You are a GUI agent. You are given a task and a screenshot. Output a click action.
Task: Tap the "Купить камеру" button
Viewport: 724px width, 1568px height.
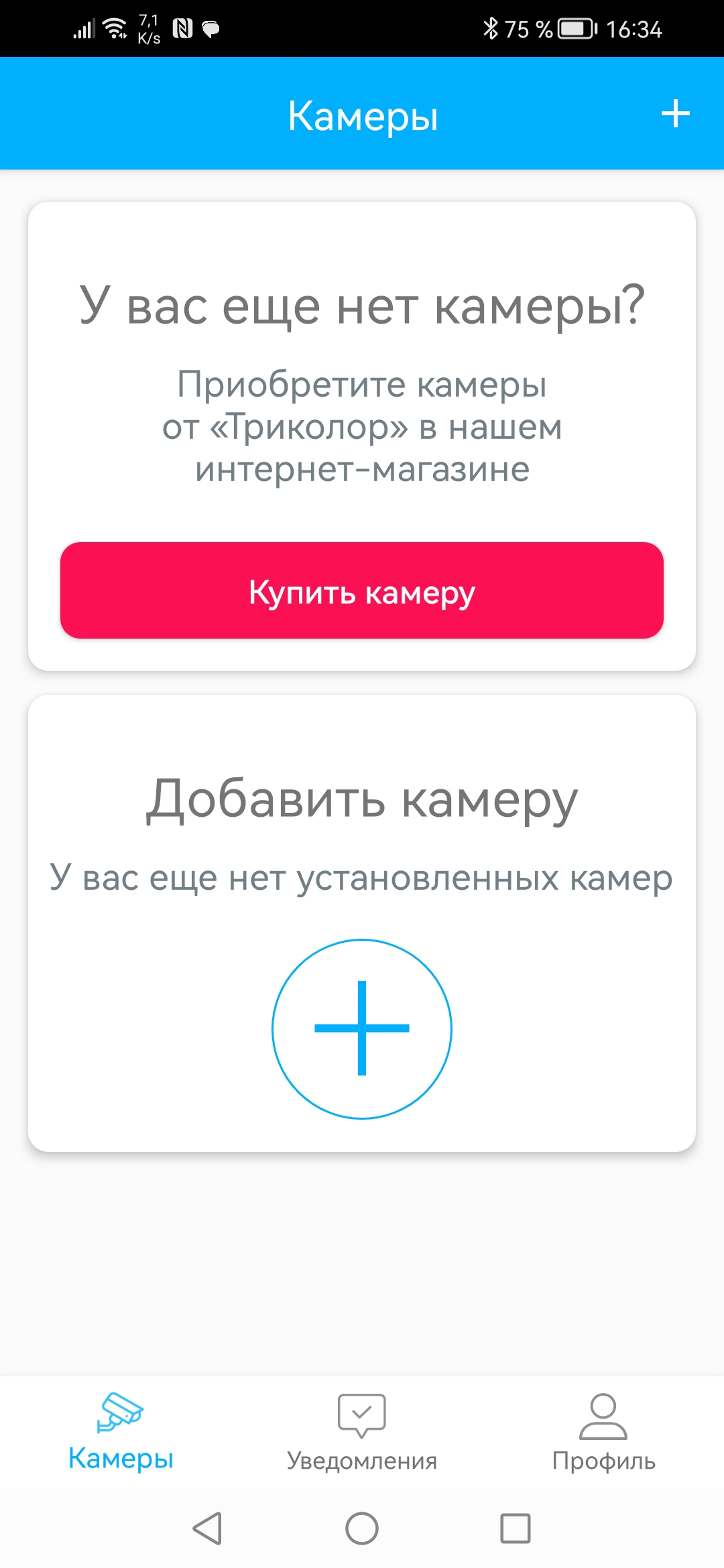(362, 590)
